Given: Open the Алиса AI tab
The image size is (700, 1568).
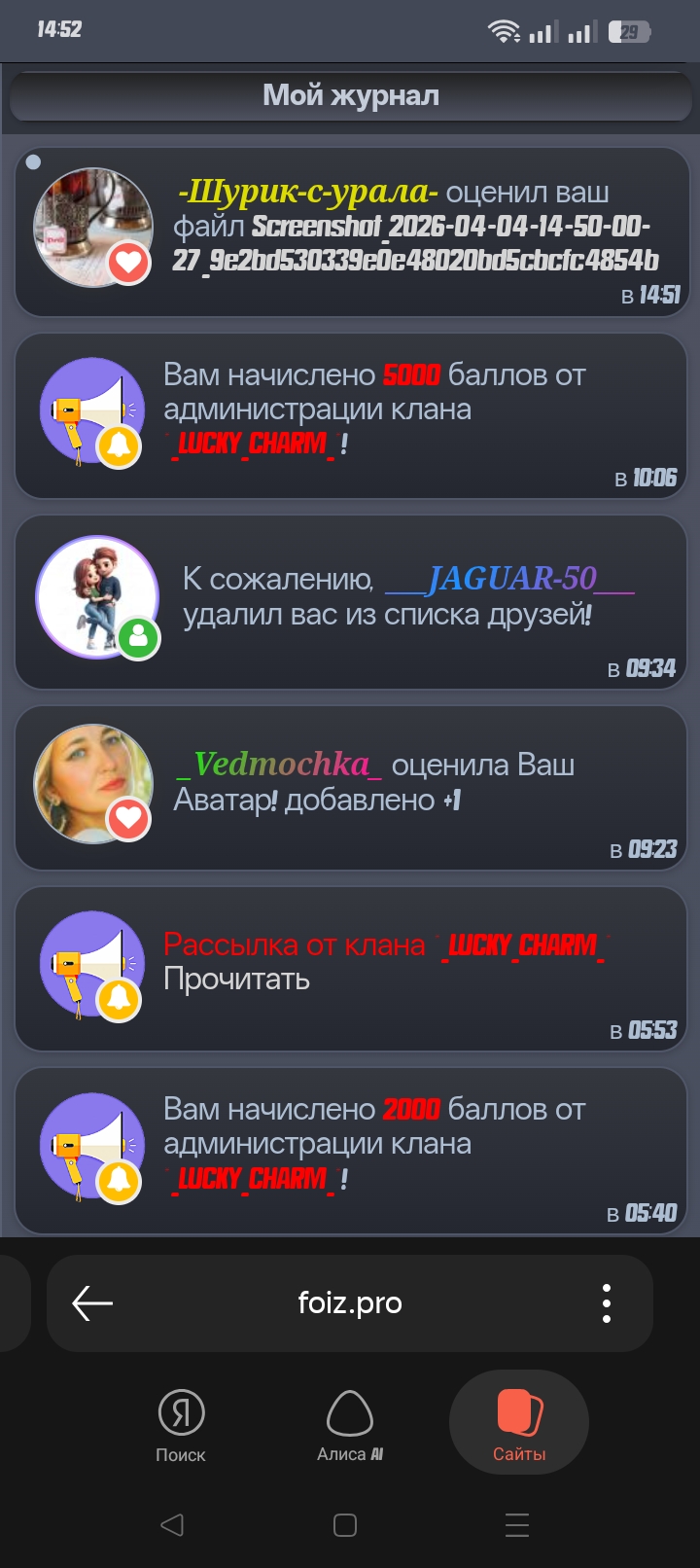Looking at the screenshot, I should [350, 1425].
